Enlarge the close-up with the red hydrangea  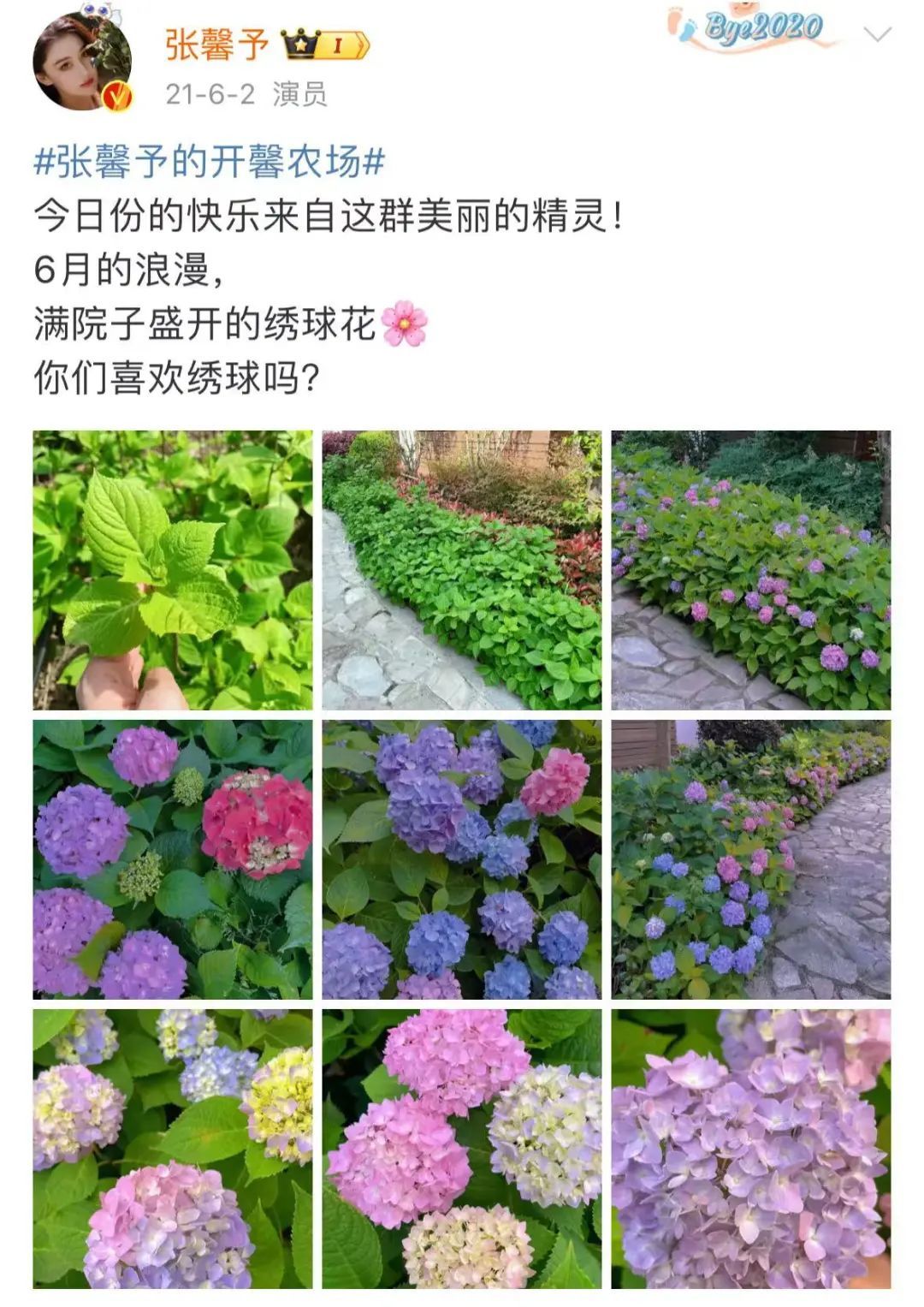[x=173, y=859]
